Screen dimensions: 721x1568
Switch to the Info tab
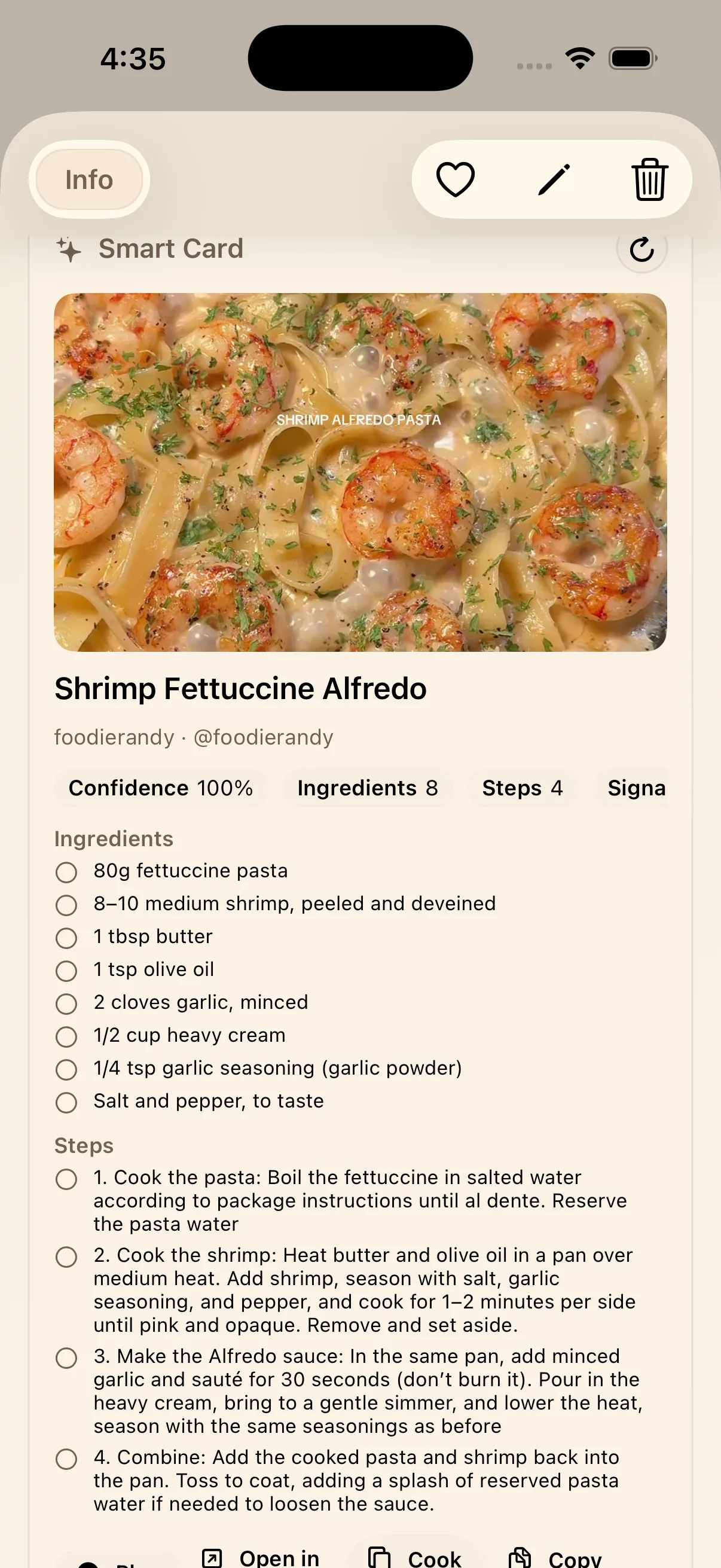pyautogui.click(x=88, y=179)
